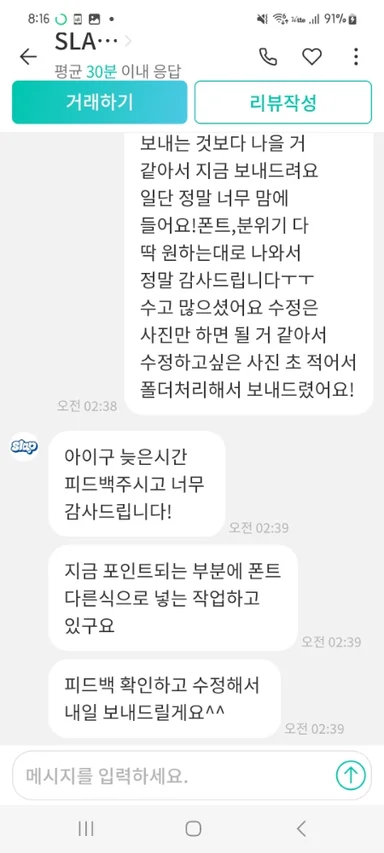Image resolution: width=384 pixels, height=853 pixels.
Task: Open recent apps from navigation bar
Action: (x=85, y=829)
